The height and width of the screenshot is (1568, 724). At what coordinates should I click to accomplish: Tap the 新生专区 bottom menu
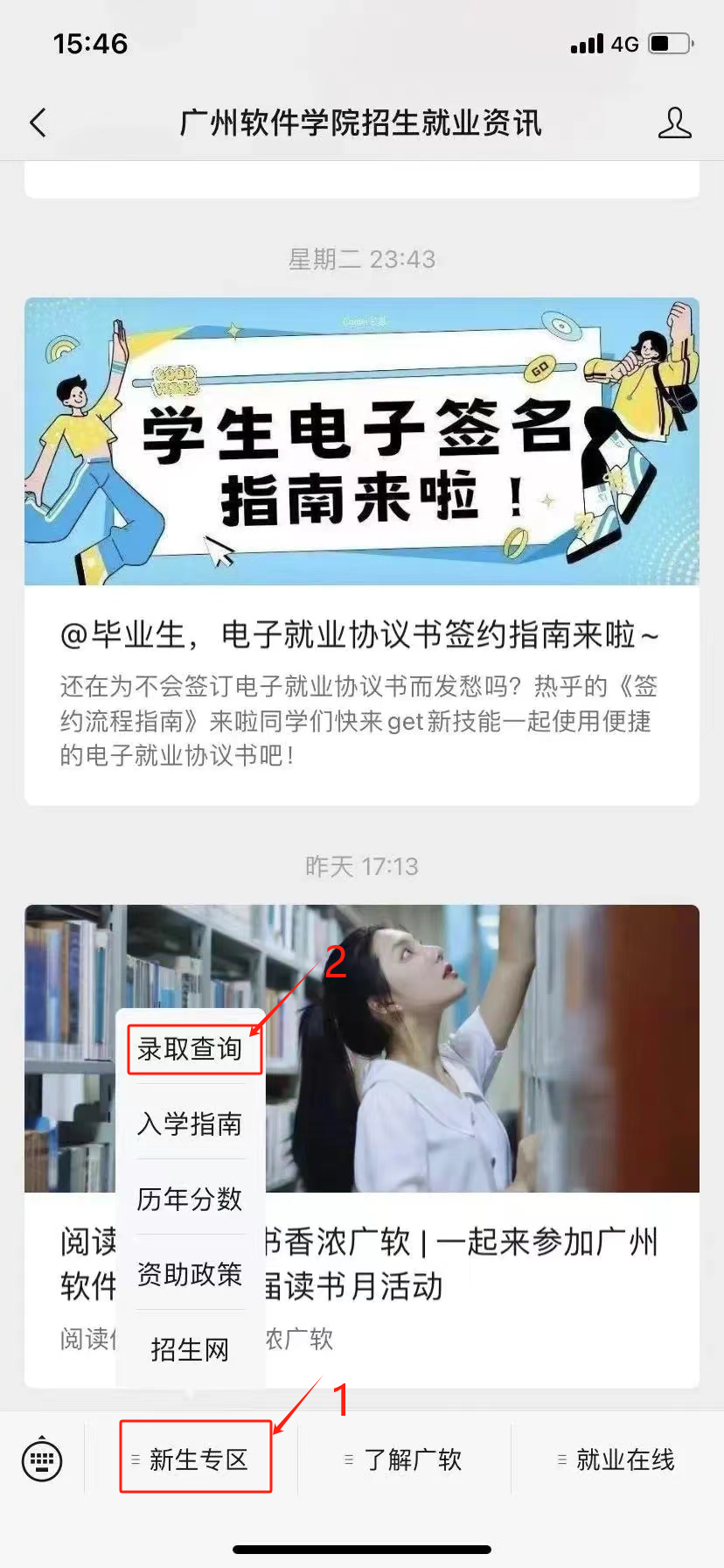pyautogui.click(x=196, y=1459)
